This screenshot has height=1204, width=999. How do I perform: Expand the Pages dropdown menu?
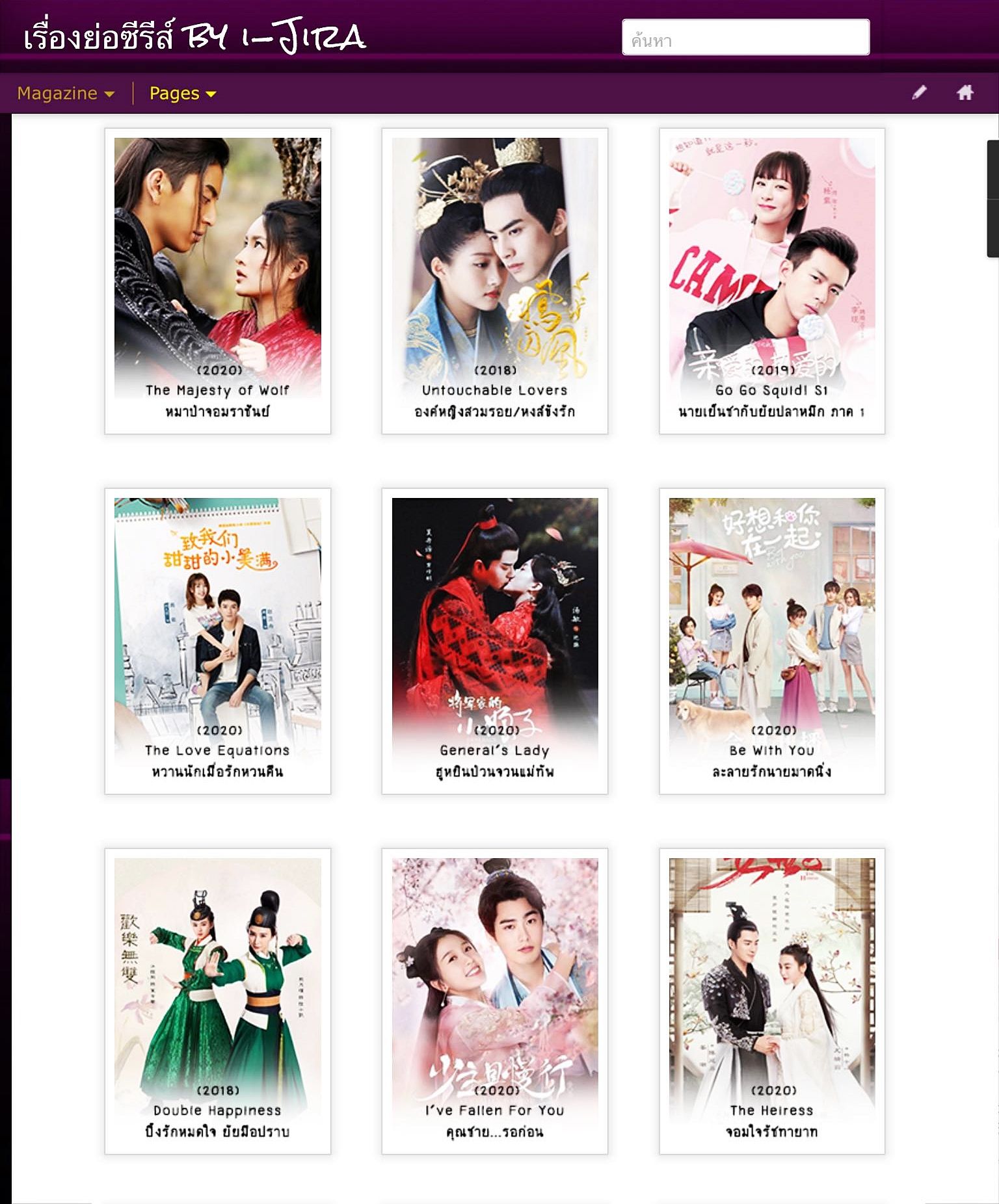(183, 94)
